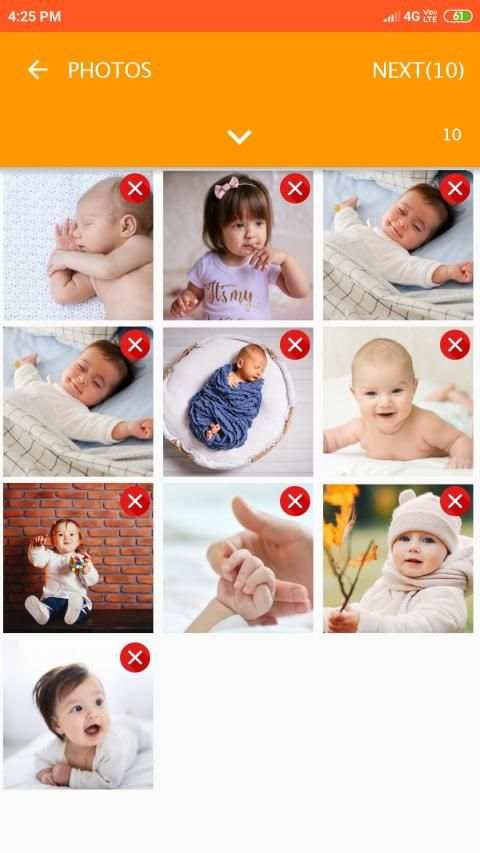Remove the holding-finger hands photo
The image size is (480, 853).
[x=295, y=501]
